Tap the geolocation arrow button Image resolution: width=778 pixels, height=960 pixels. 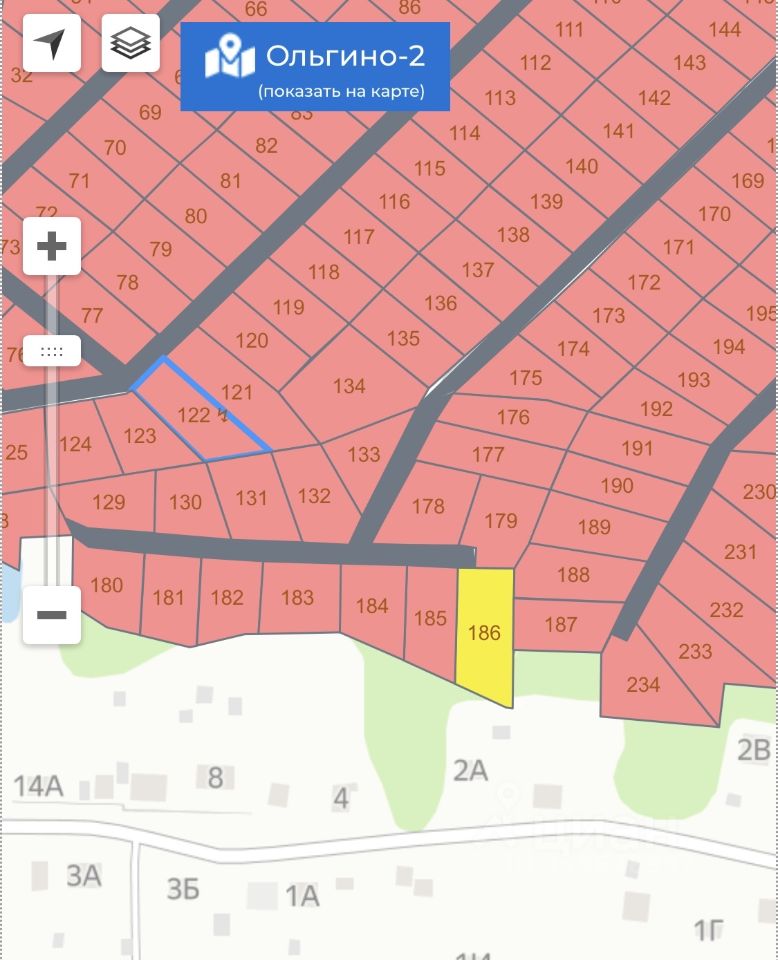[x=51, y=43]
